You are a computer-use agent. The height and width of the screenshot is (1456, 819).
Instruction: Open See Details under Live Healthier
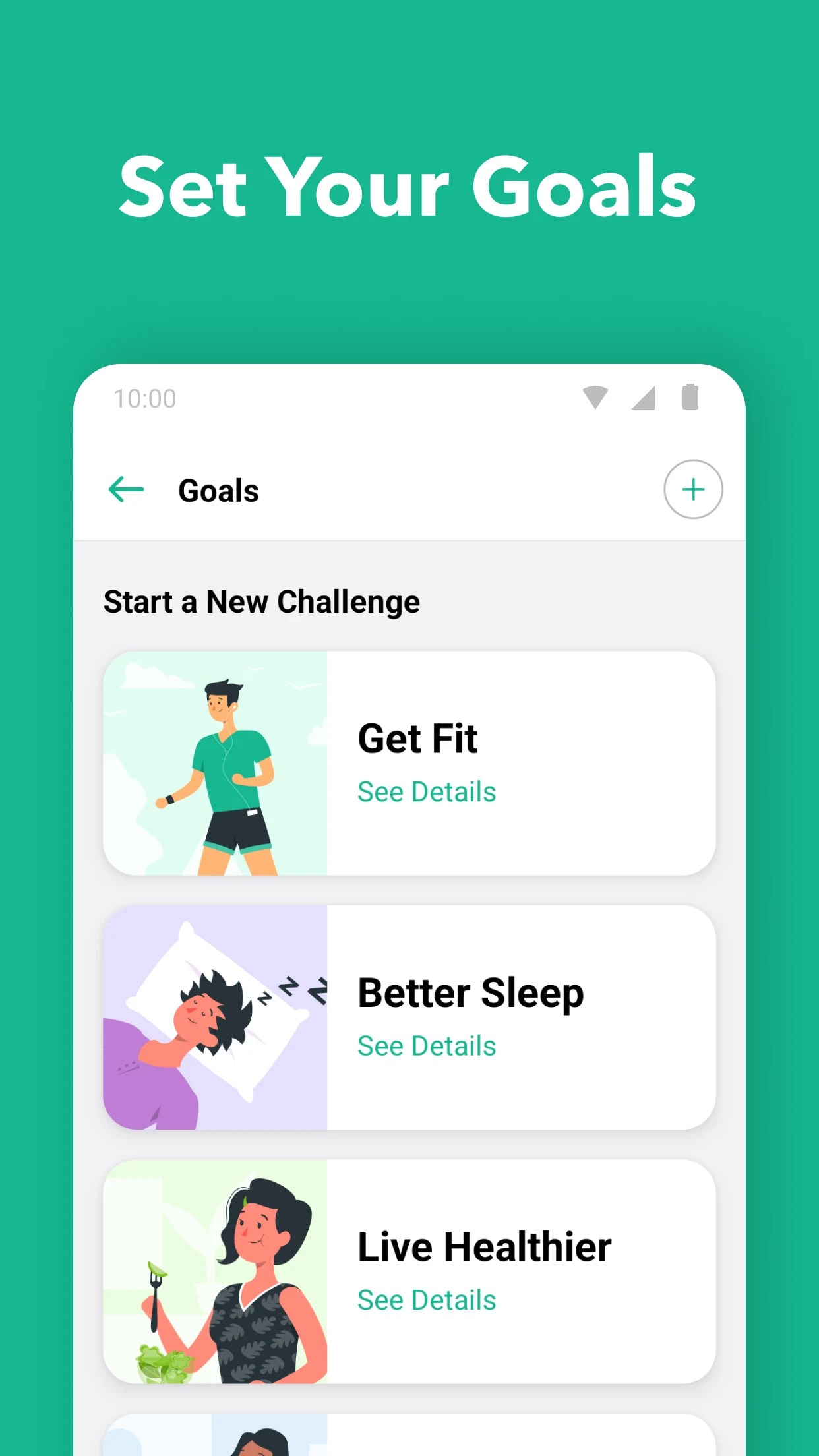427,1300
